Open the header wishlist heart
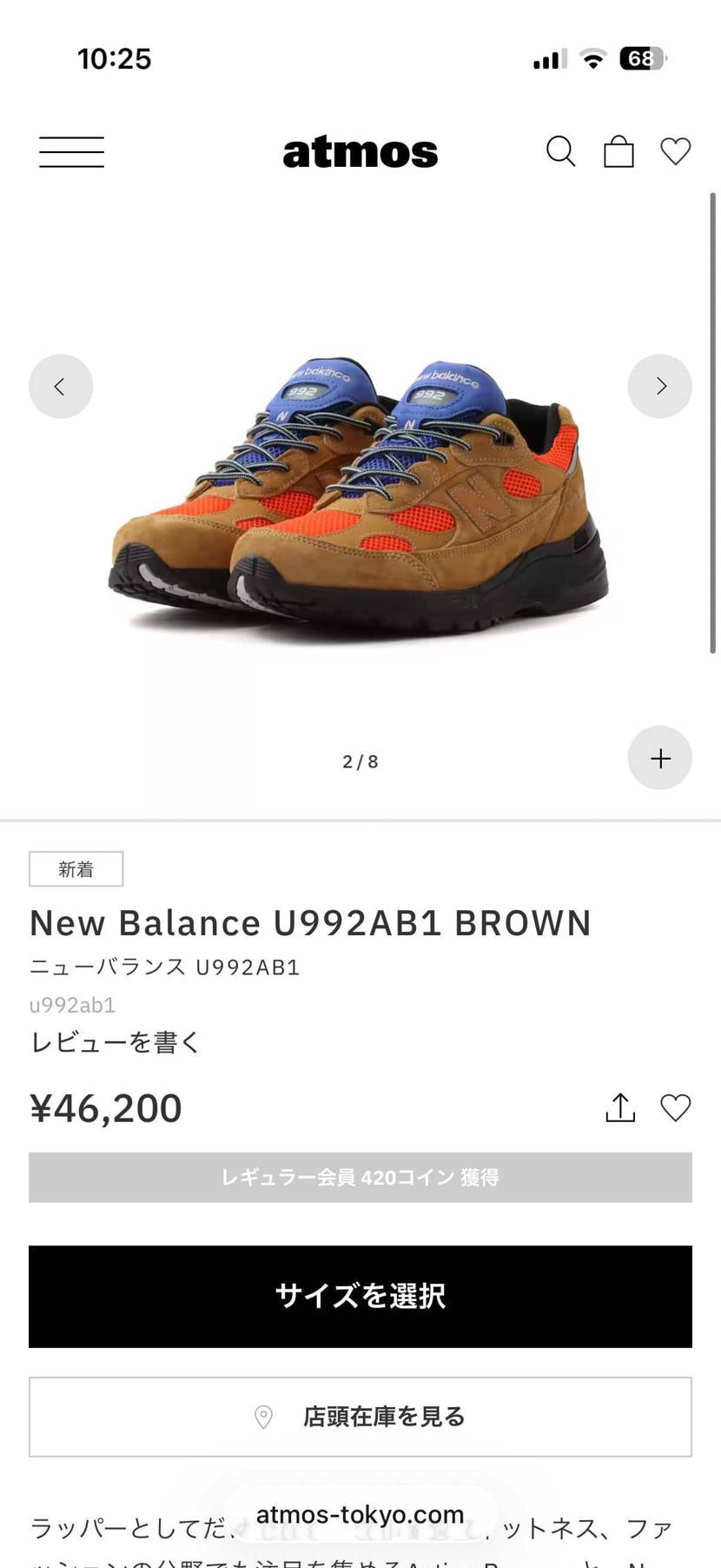 [x=675, y=151]
